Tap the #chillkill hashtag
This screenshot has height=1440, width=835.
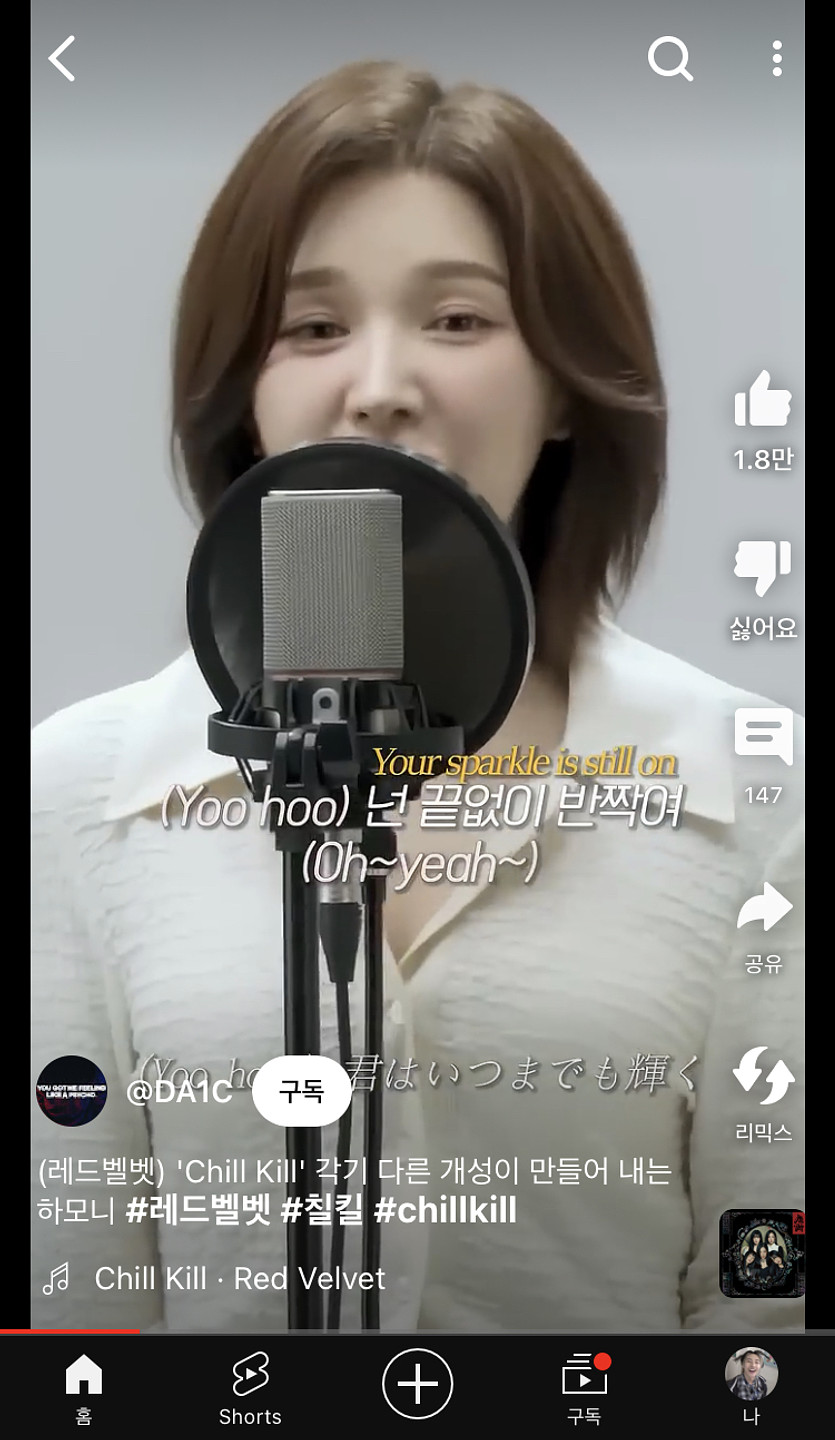point(445,1211)
